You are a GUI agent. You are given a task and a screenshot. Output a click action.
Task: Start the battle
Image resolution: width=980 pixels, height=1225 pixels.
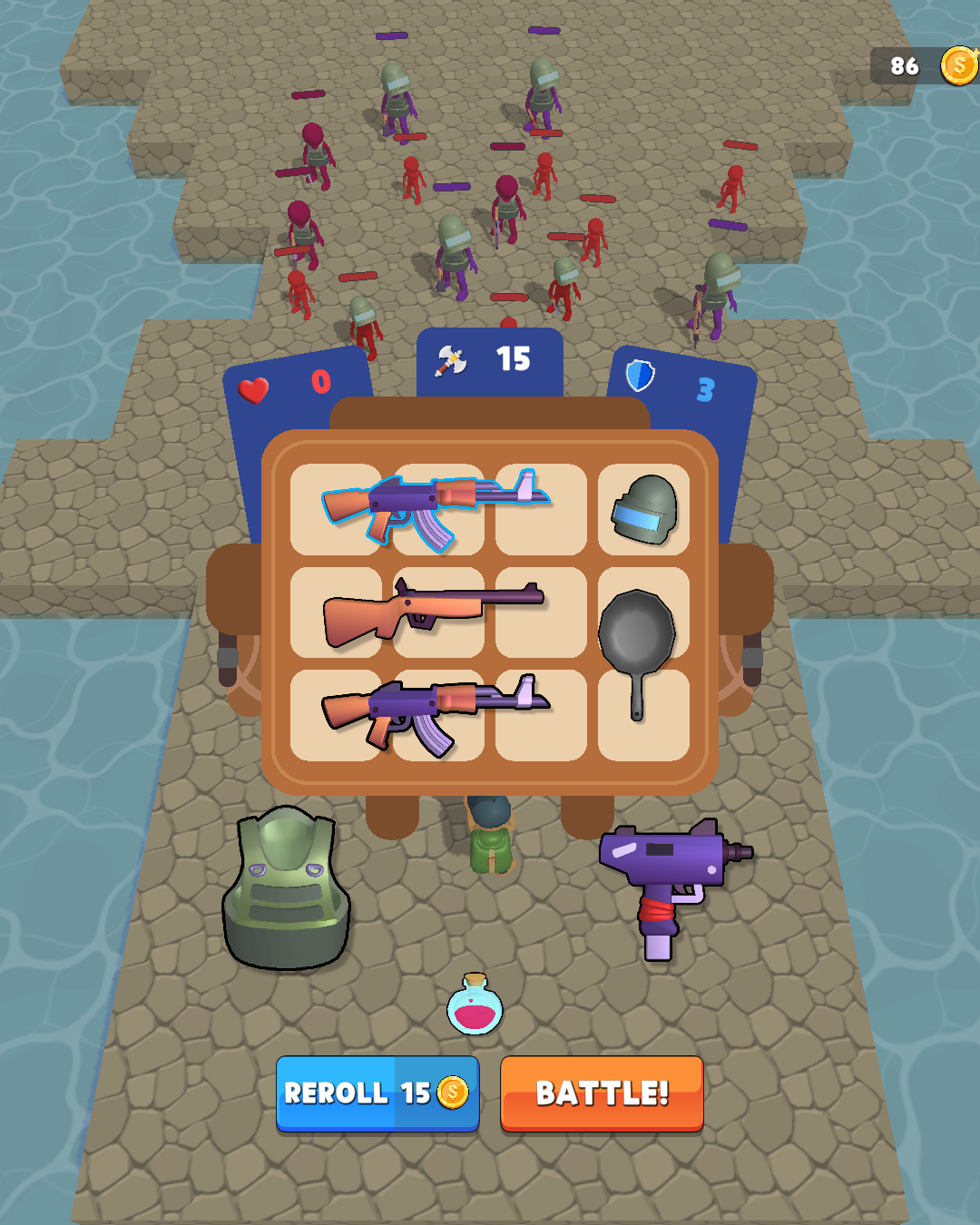(602, 1093)
